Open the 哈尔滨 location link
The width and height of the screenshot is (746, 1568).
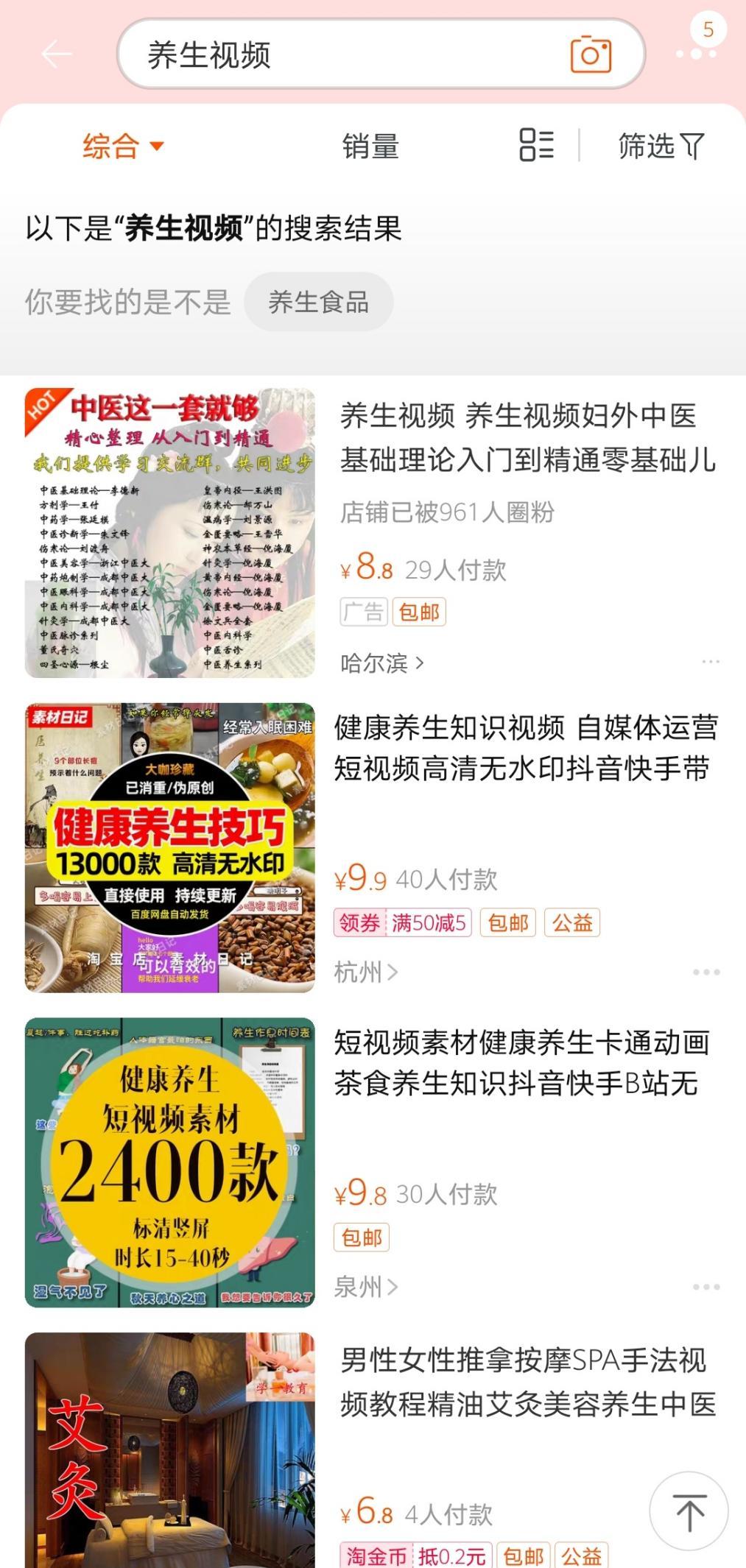pyautogui.click(x=381, y=663)
